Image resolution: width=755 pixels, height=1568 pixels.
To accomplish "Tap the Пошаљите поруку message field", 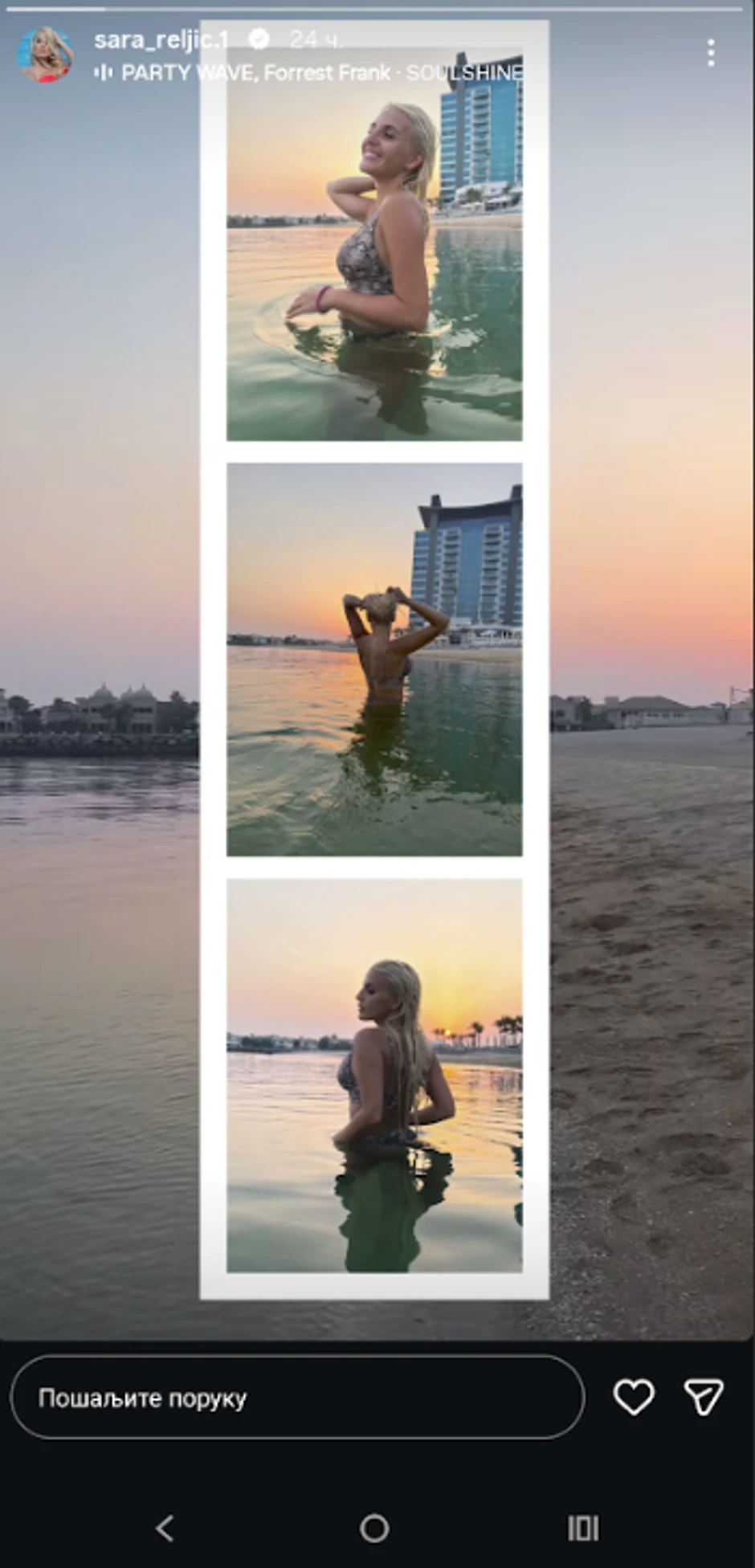I will pyautogui.click(x=297, y=1398).
